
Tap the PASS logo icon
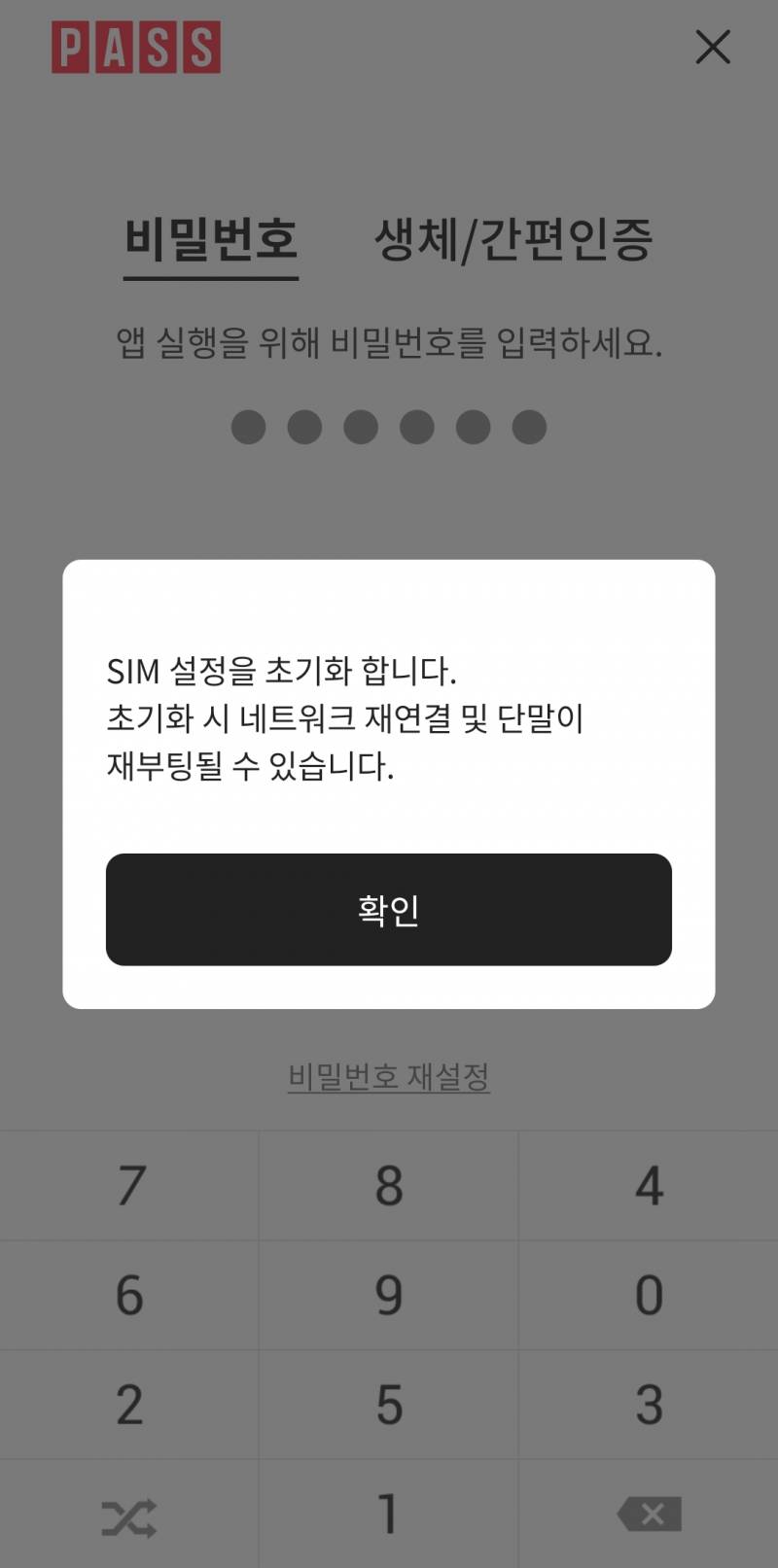[x=135, y=46]
